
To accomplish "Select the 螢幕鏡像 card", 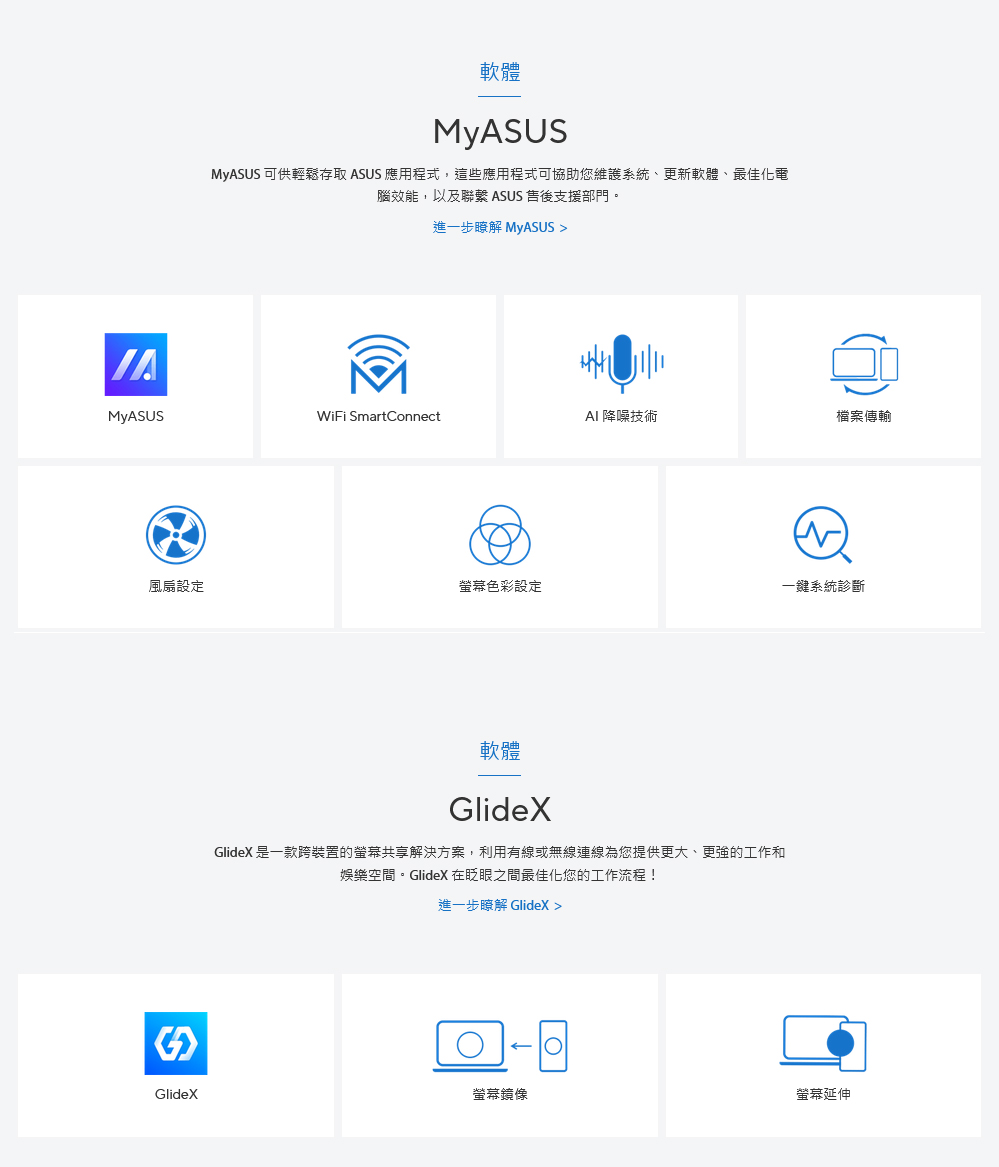I will click(500, 1055).
